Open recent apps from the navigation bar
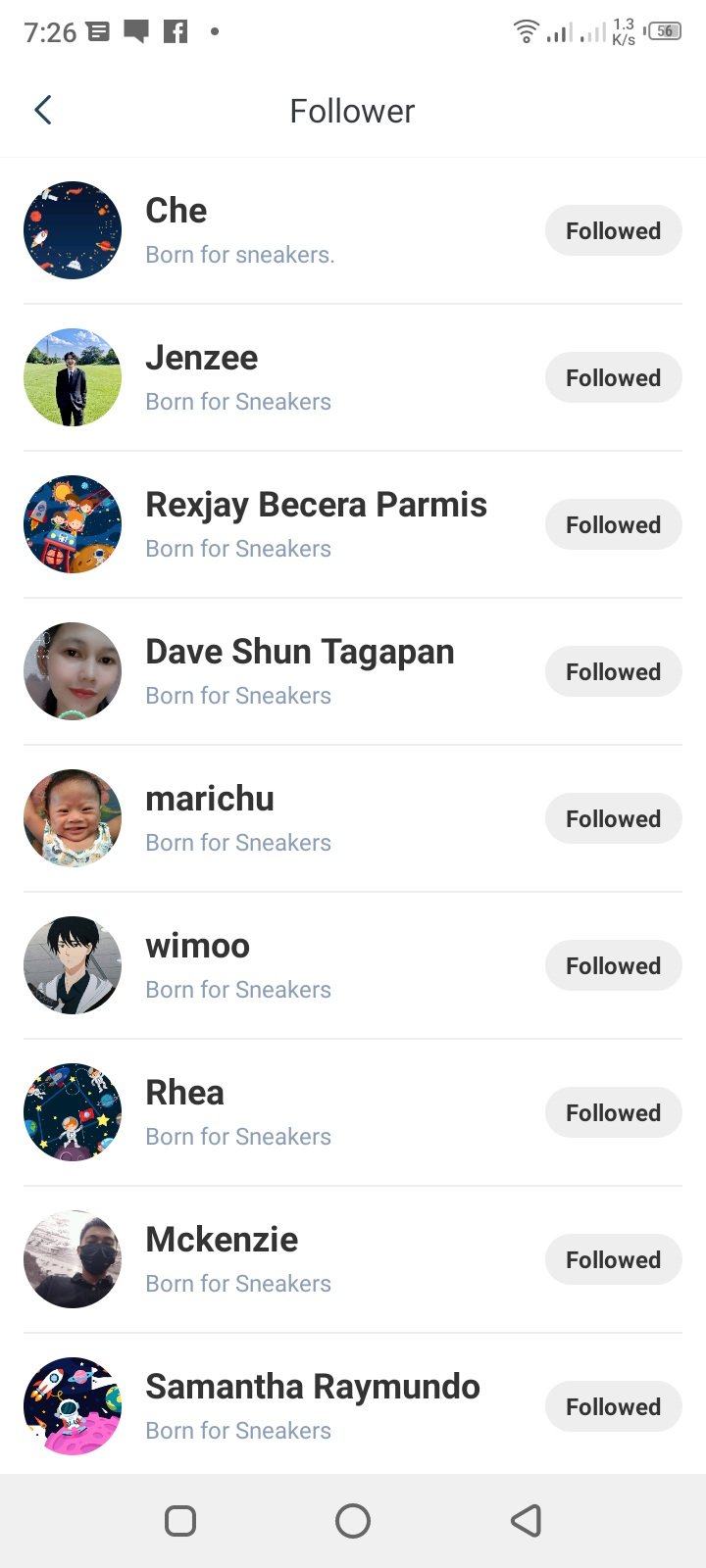Image resolution: width=706 pixels, height=1568 pixels. click(180, 1521)
